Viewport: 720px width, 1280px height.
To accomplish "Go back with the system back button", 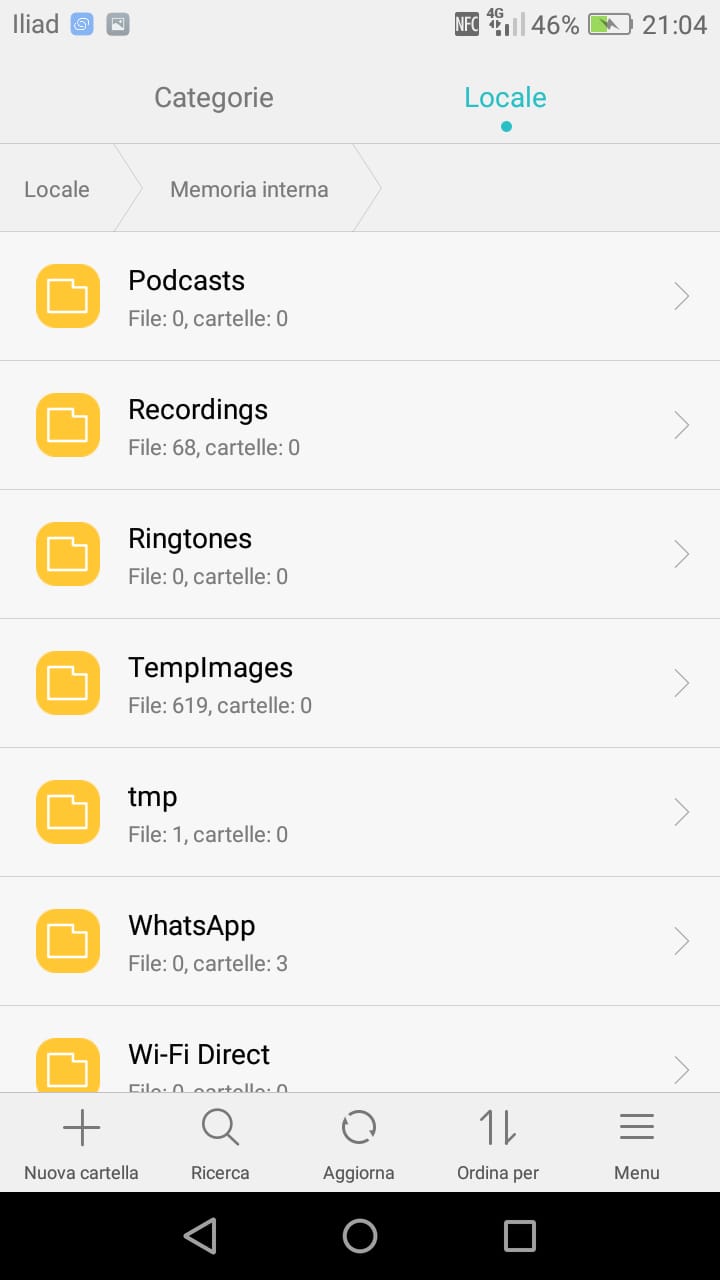I will [x=200, y=1236].
